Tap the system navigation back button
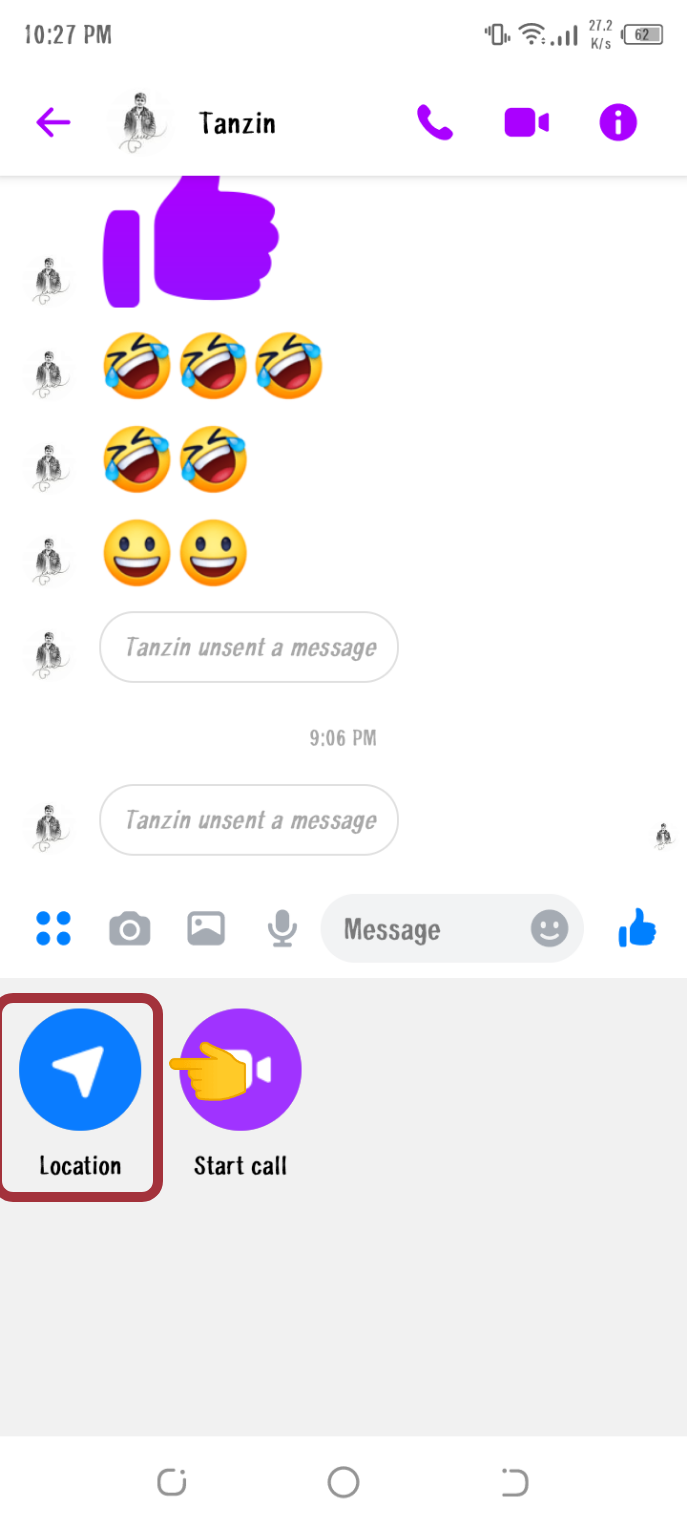The height and width of the screenshot is (1528, 687). click(514, 1482)
